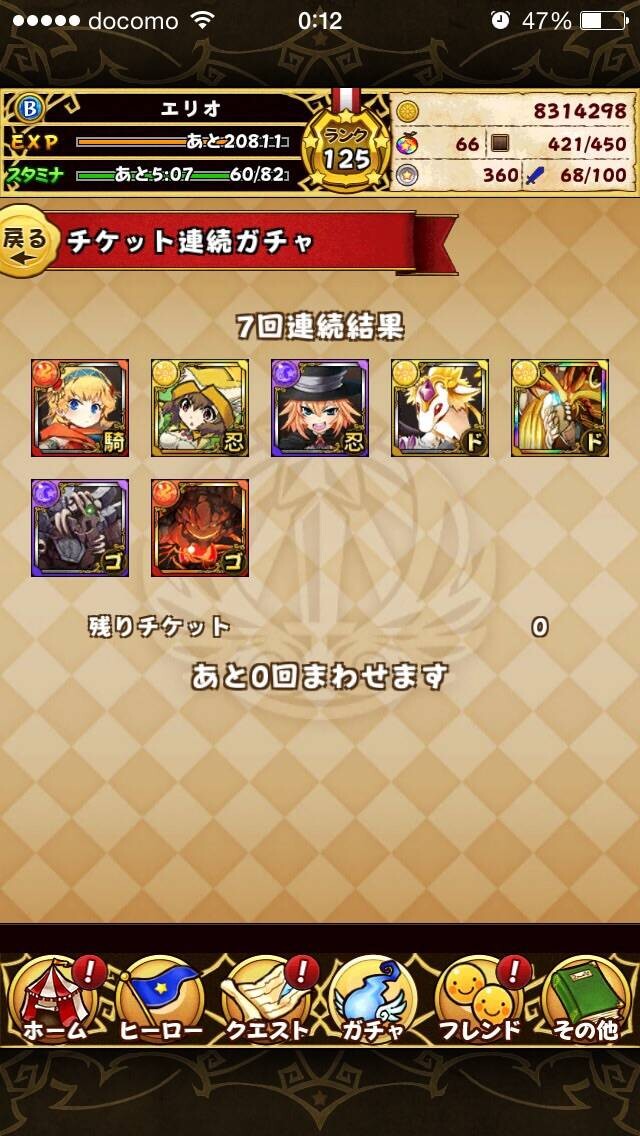Go to the クエスト tab
Screen dimensions: 640x1136
[x=267, y=999]
